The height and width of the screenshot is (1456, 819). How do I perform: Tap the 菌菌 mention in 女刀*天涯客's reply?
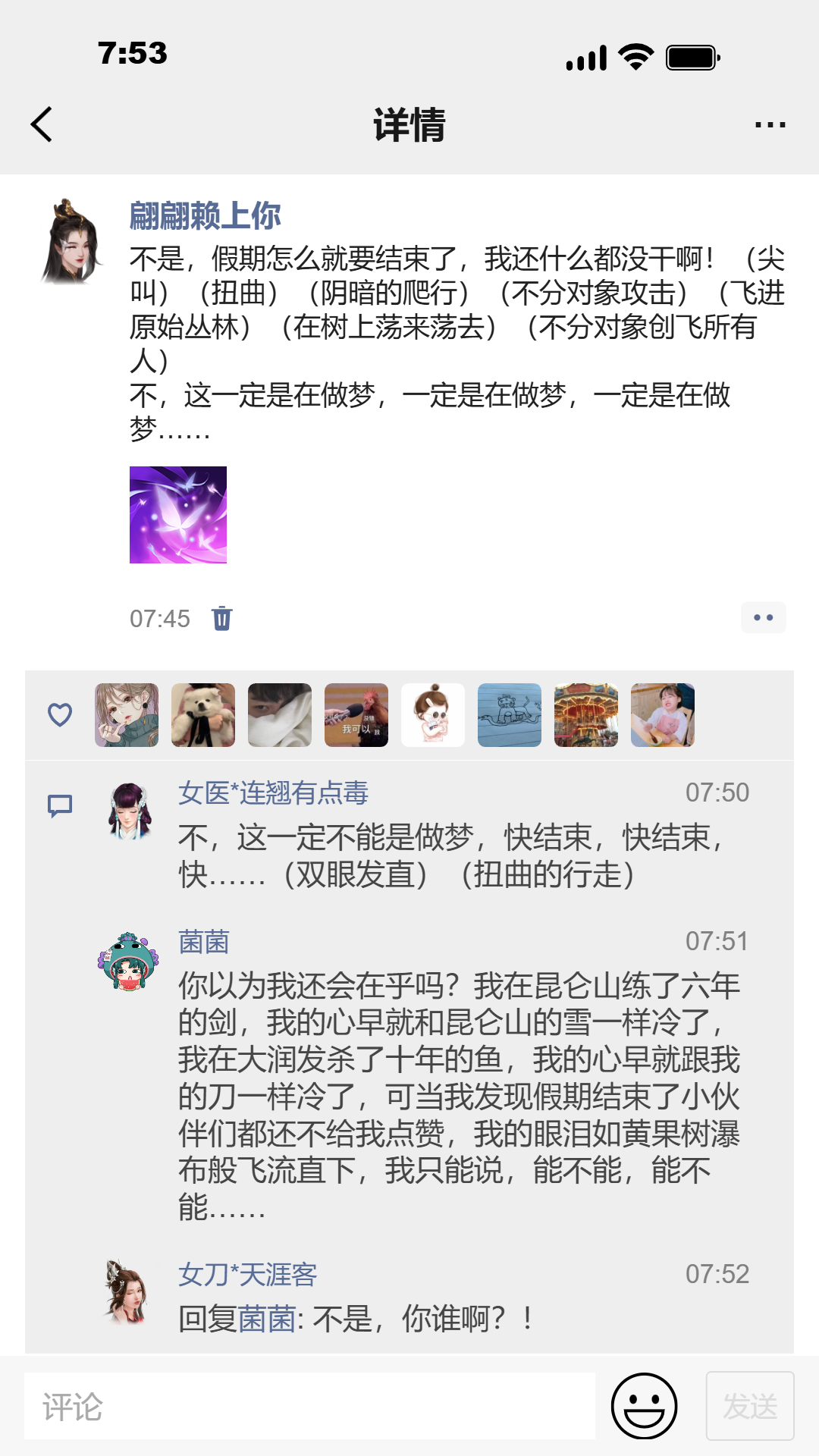267,1320
